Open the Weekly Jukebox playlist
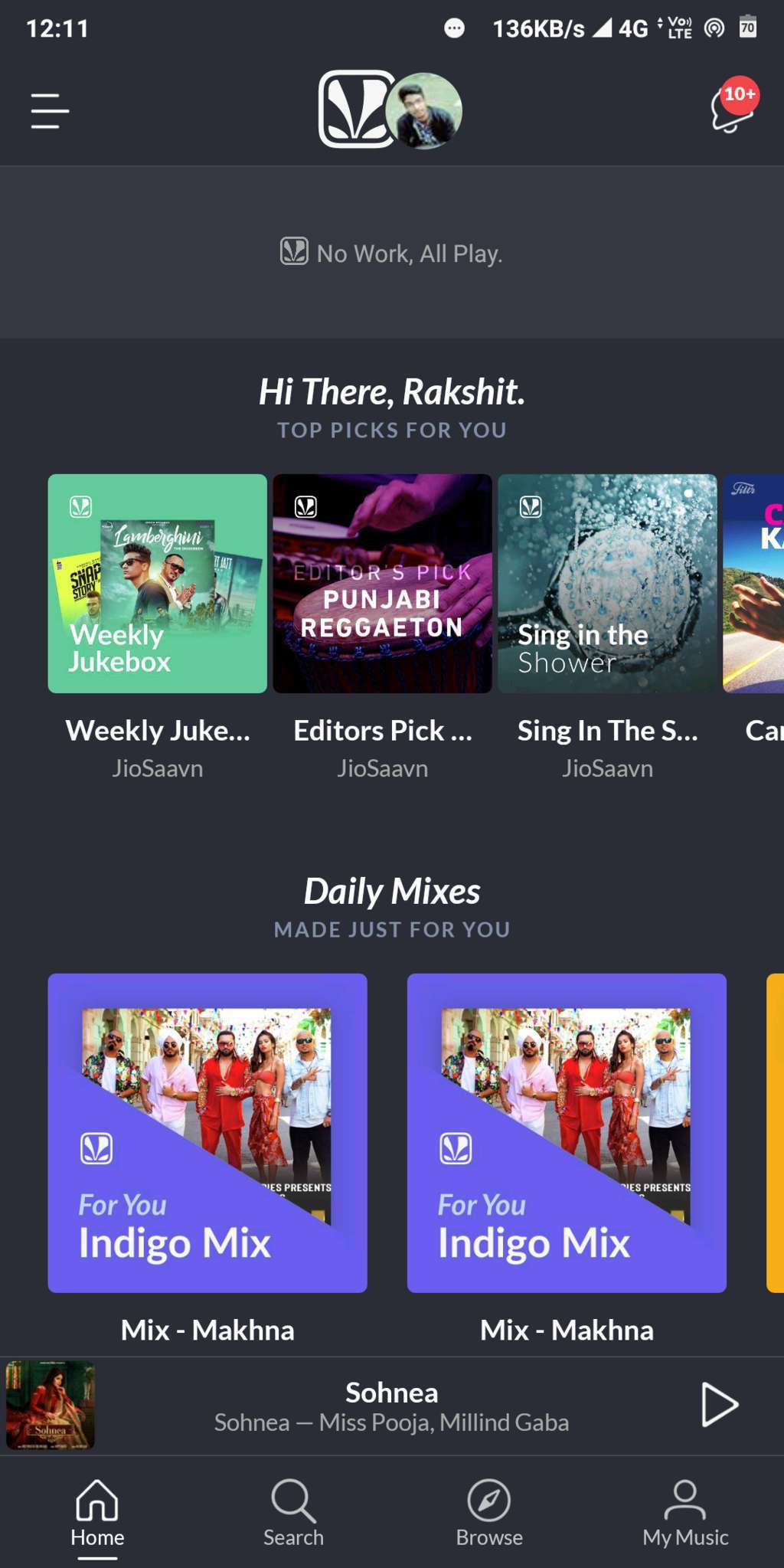The width and height of the screenshot is (784, 1568). point(157,584)
